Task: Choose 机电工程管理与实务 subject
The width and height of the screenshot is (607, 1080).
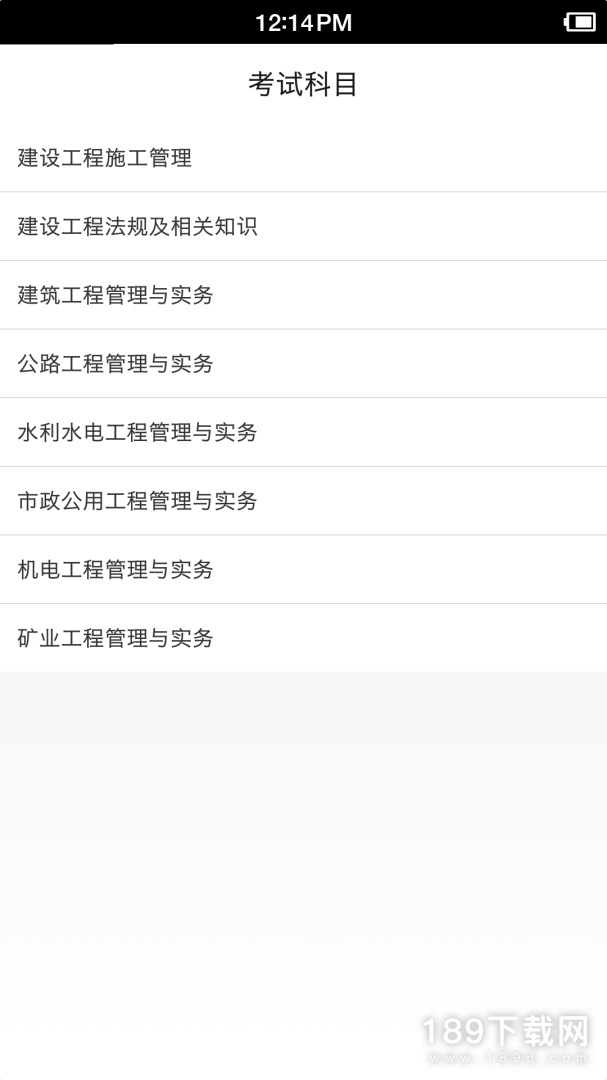Action: [303, 570]
